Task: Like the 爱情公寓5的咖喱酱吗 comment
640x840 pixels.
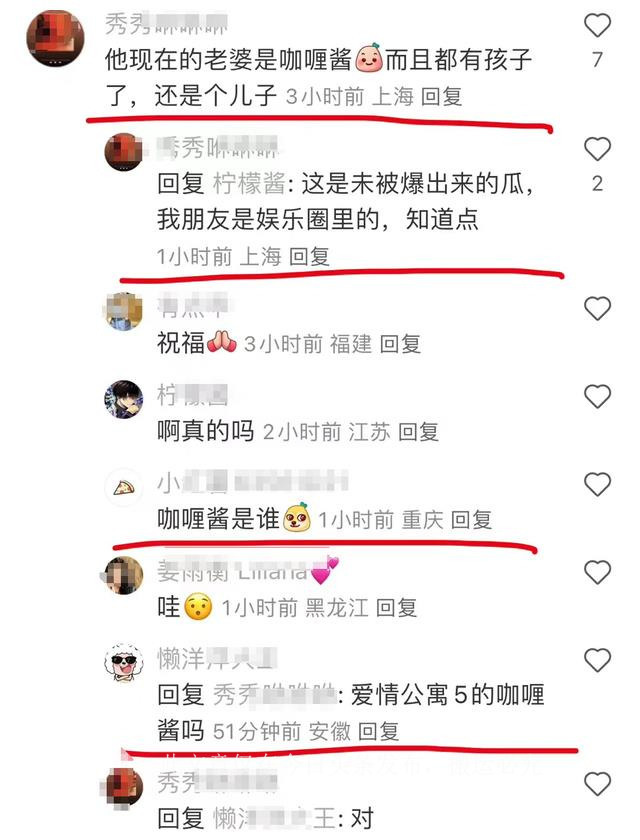Action: click(597, 660)
